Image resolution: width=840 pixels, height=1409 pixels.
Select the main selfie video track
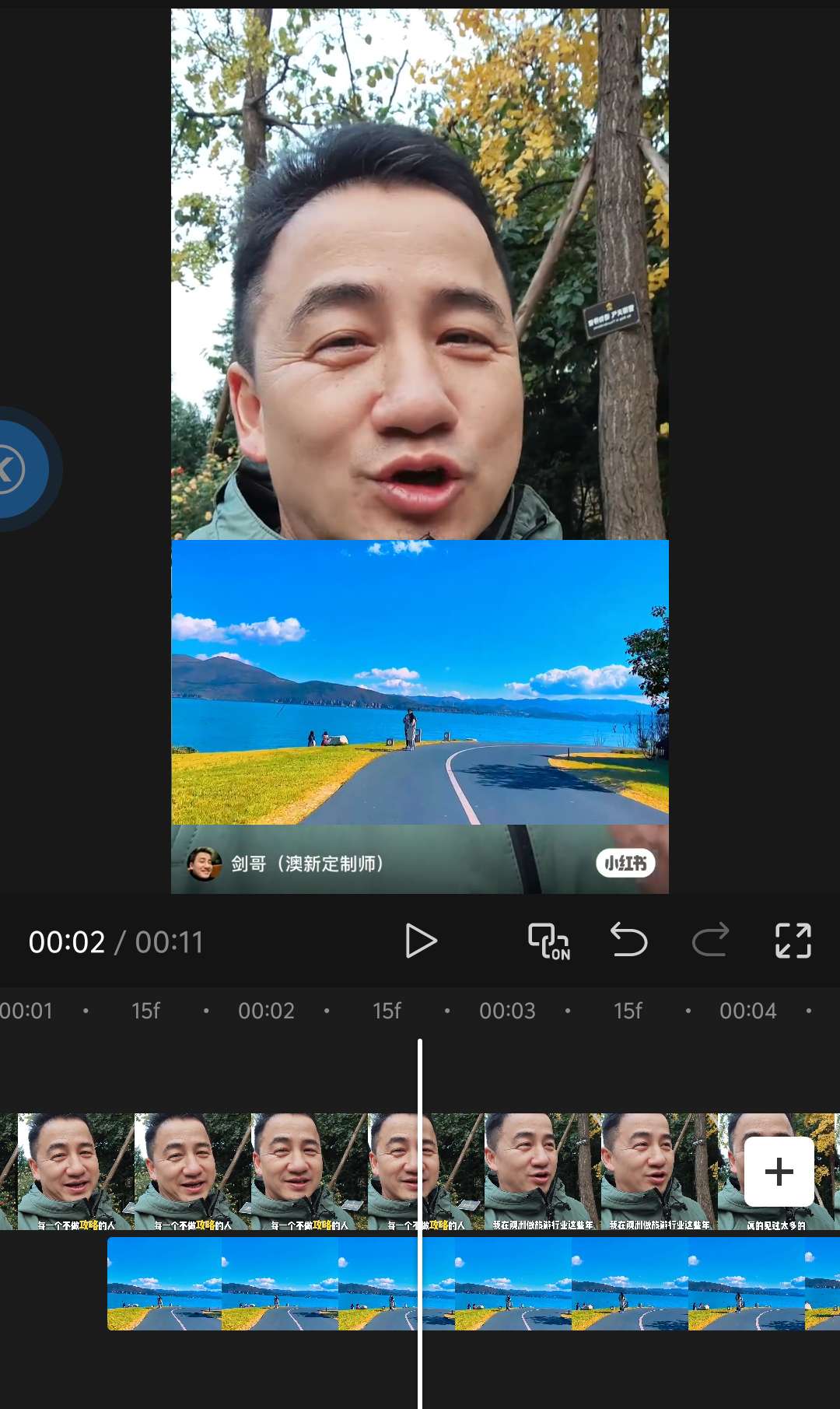click(x=311, y=1172)
